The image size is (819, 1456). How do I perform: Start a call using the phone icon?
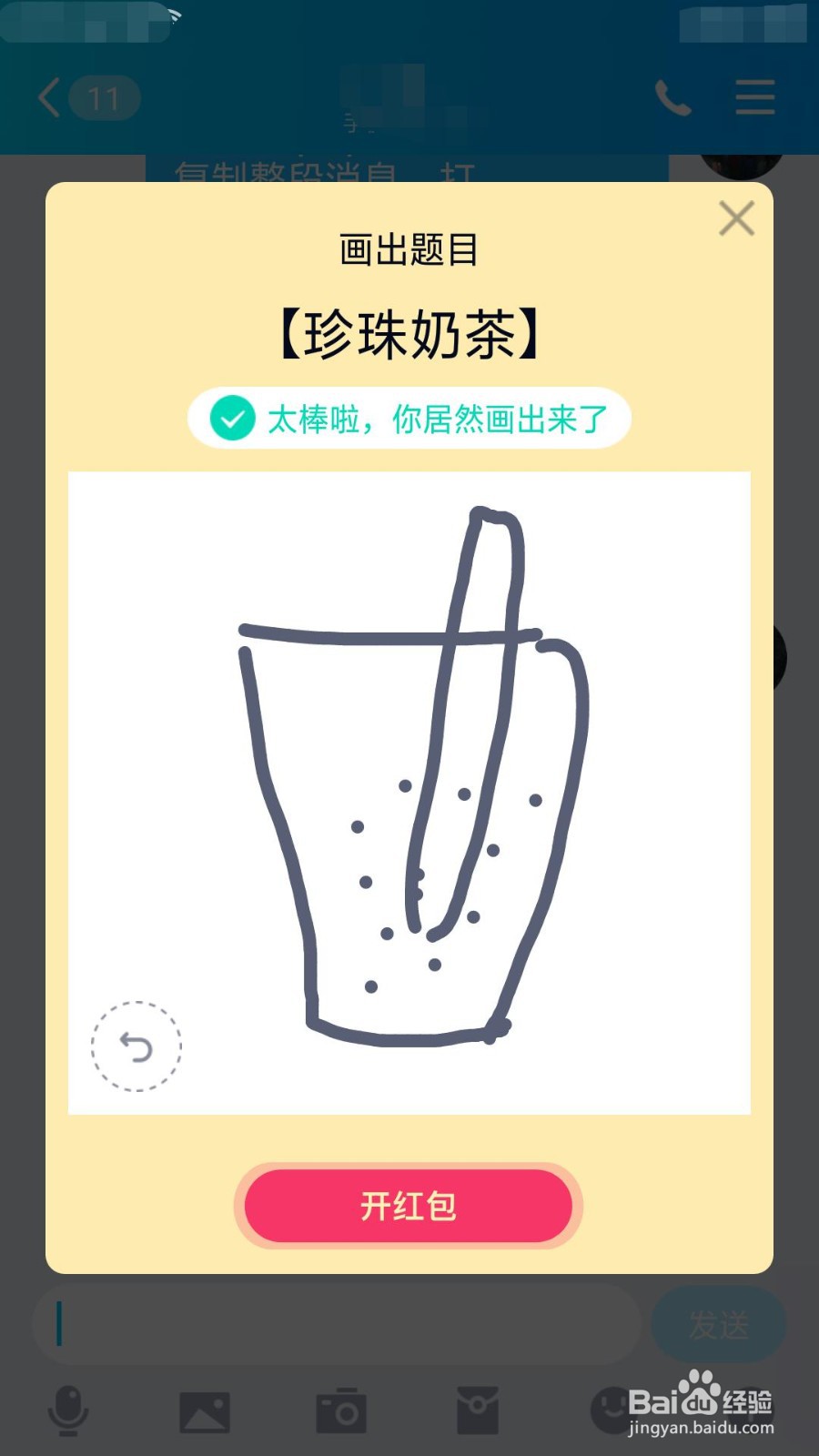[672, 96]
